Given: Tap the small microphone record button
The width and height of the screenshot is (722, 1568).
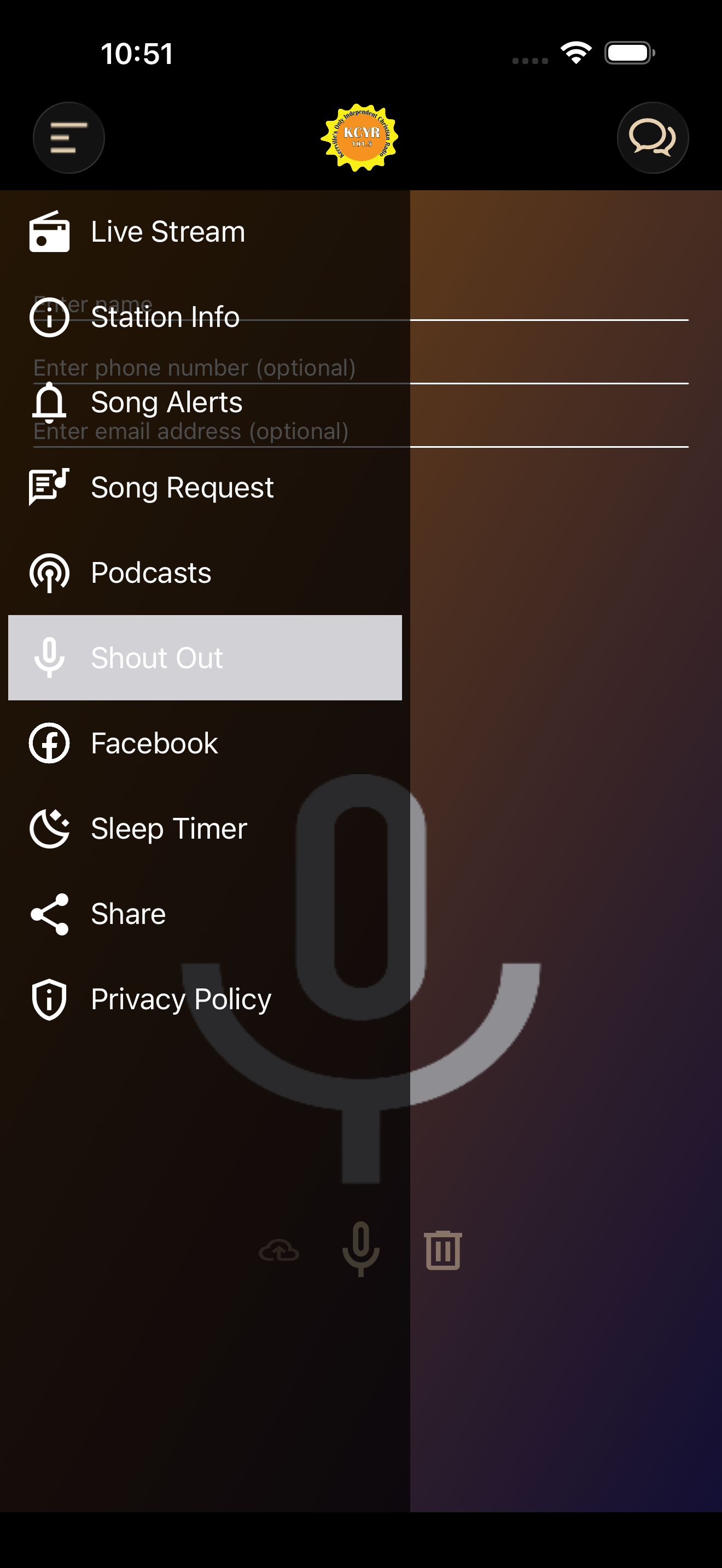Looking at the screenshot, I should (361, 1249).
